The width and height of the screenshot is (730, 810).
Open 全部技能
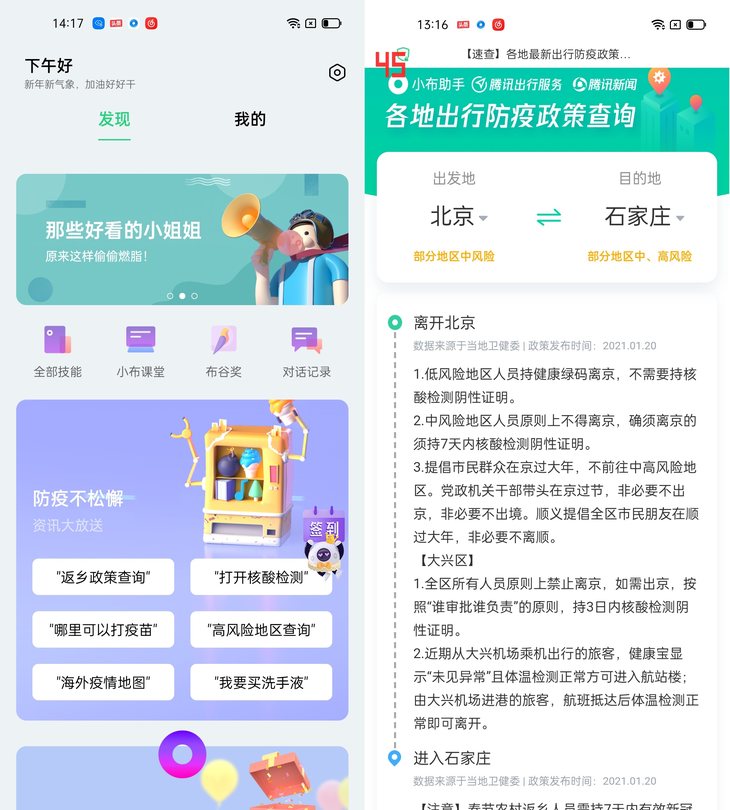(x=58, y=352)
